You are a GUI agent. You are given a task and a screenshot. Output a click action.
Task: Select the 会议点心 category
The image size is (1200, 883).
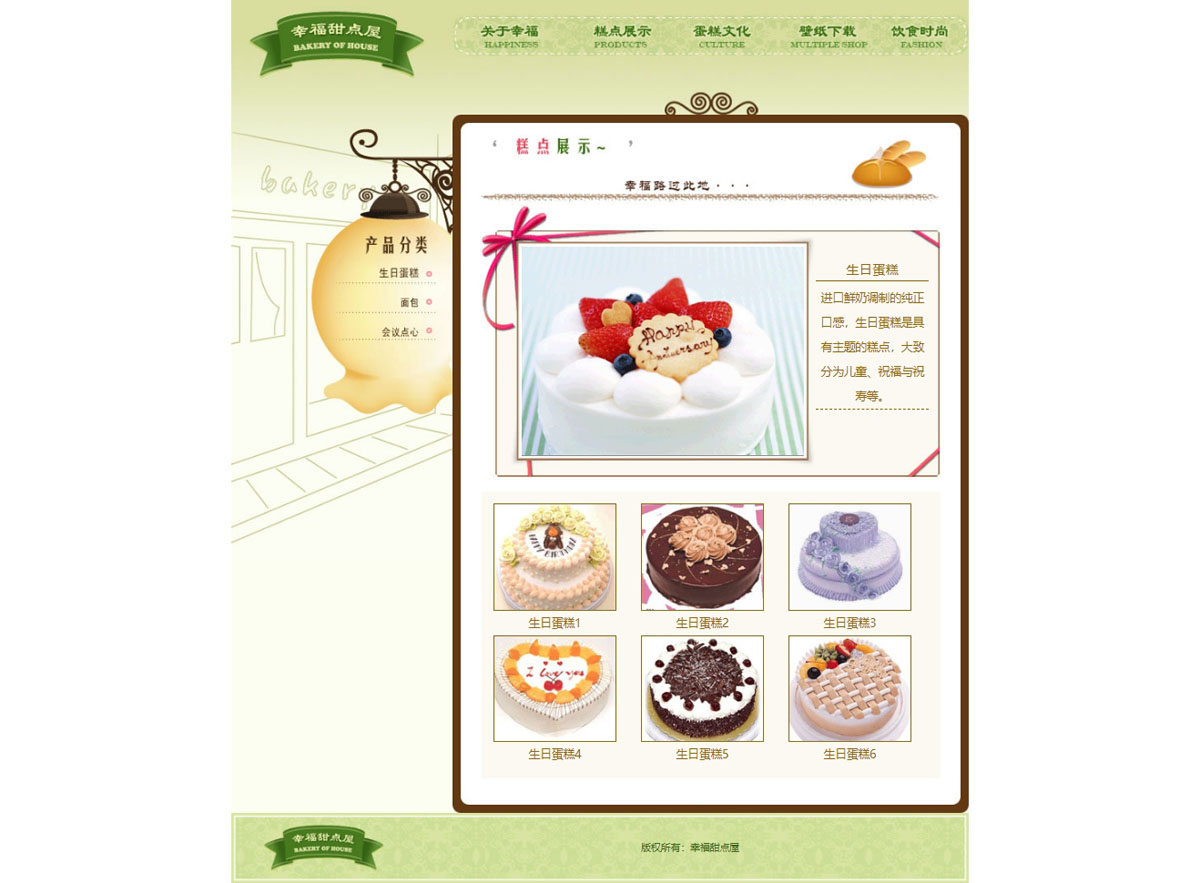point(400,331)
